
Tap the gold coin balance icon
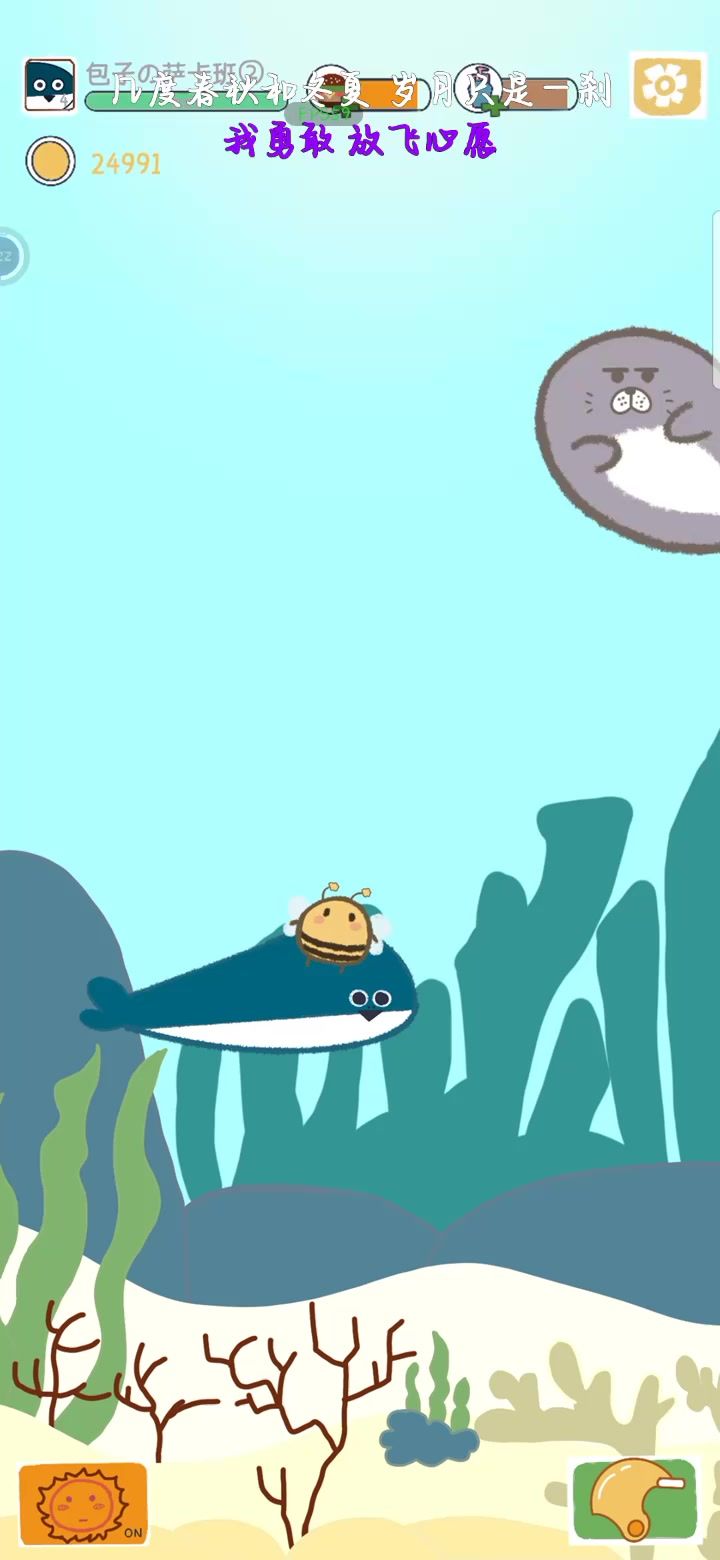(50, 161)
